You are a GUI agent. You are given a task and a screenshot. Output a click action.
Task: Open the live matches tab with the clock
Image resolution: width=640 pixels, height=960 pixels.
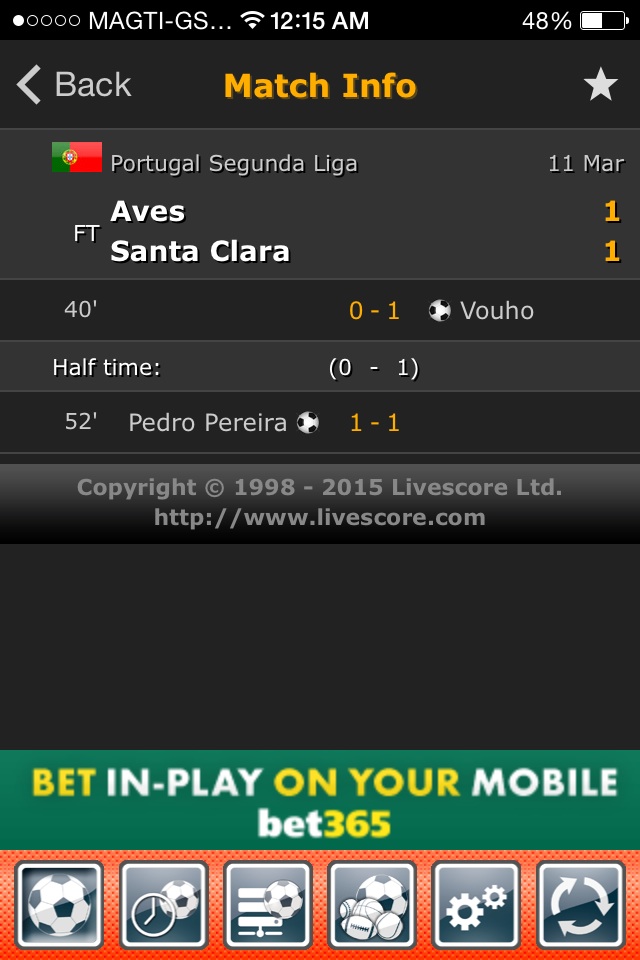[x=163, y=904]
